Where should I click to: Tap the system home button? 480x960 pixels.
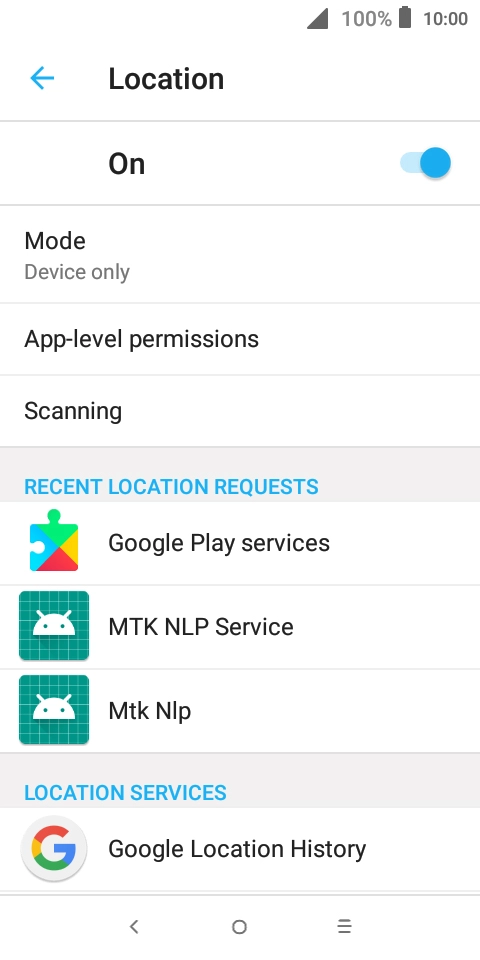pos(239,927)
